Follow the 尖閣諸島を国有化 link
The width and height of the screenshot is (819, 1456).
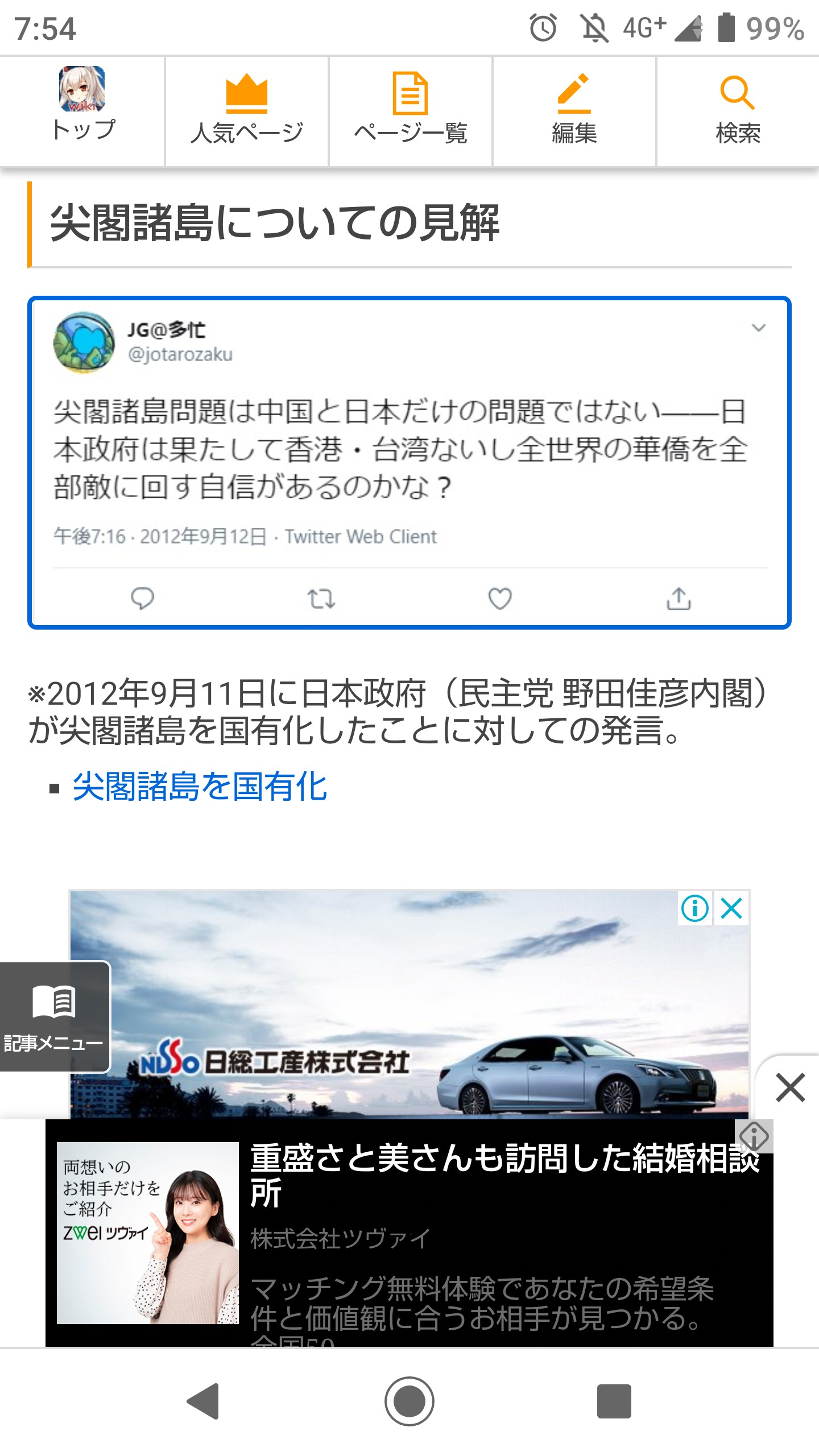200,787
